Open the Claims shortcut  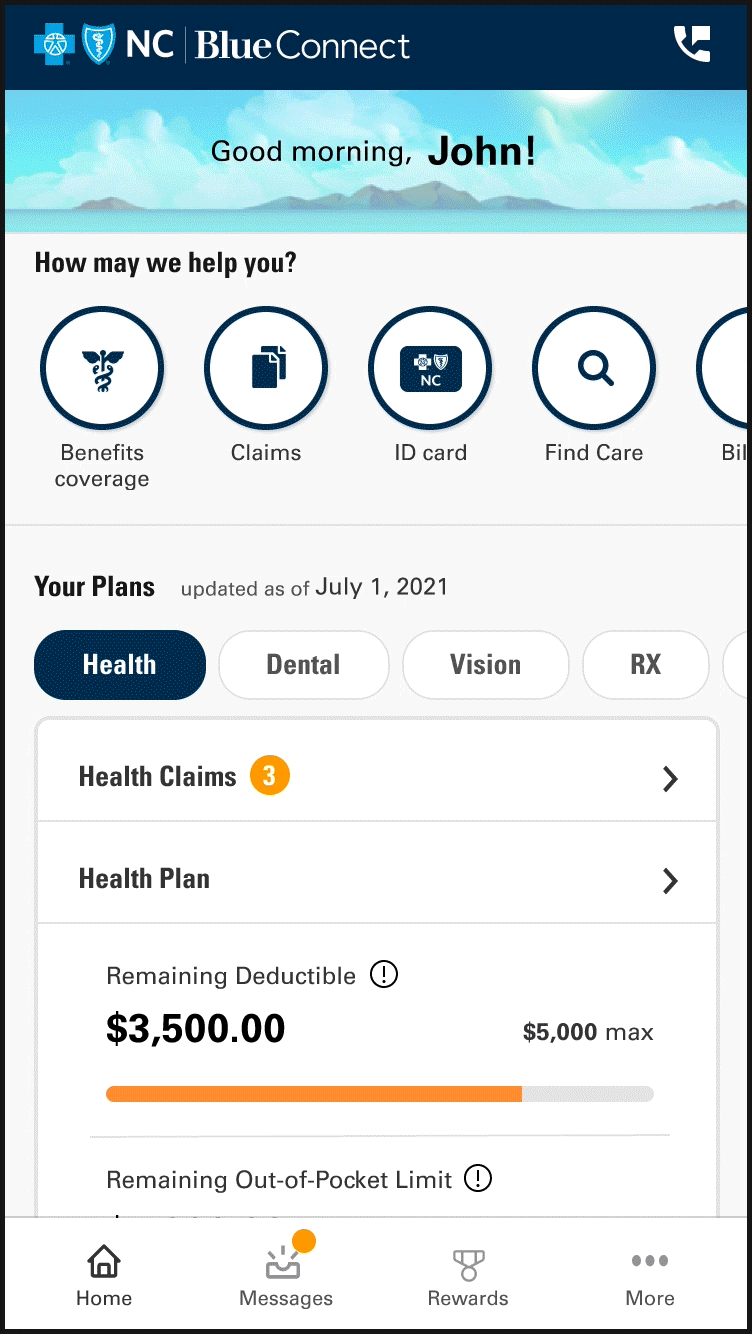(x=266, y=368)
